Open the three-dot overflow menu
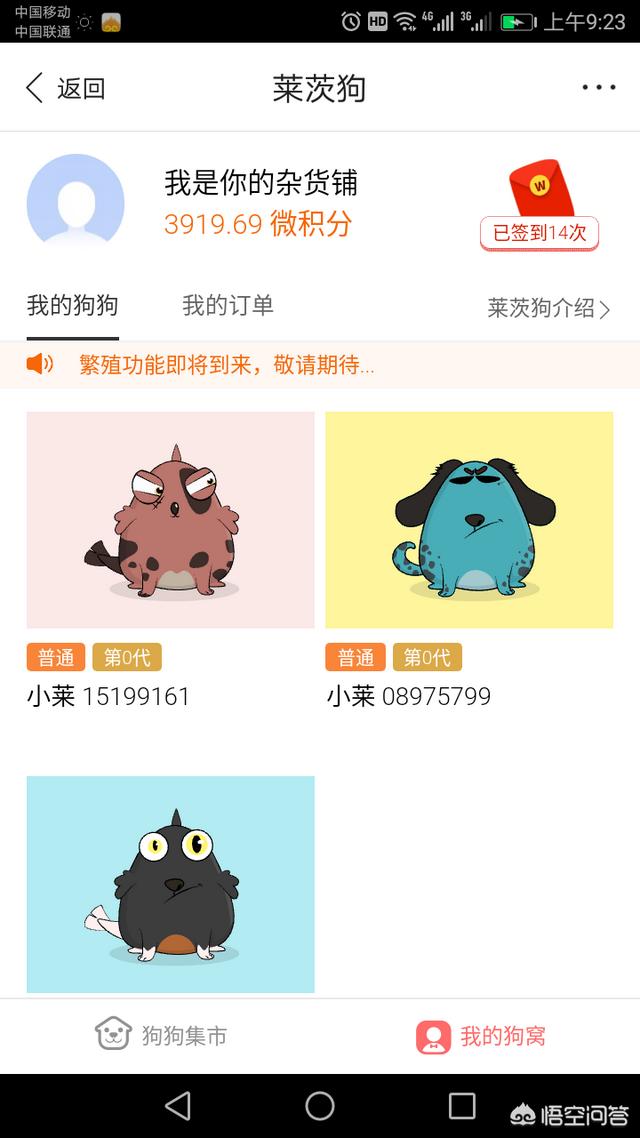The width and height of the screenshot is (640, 1138). coord(598,88)
